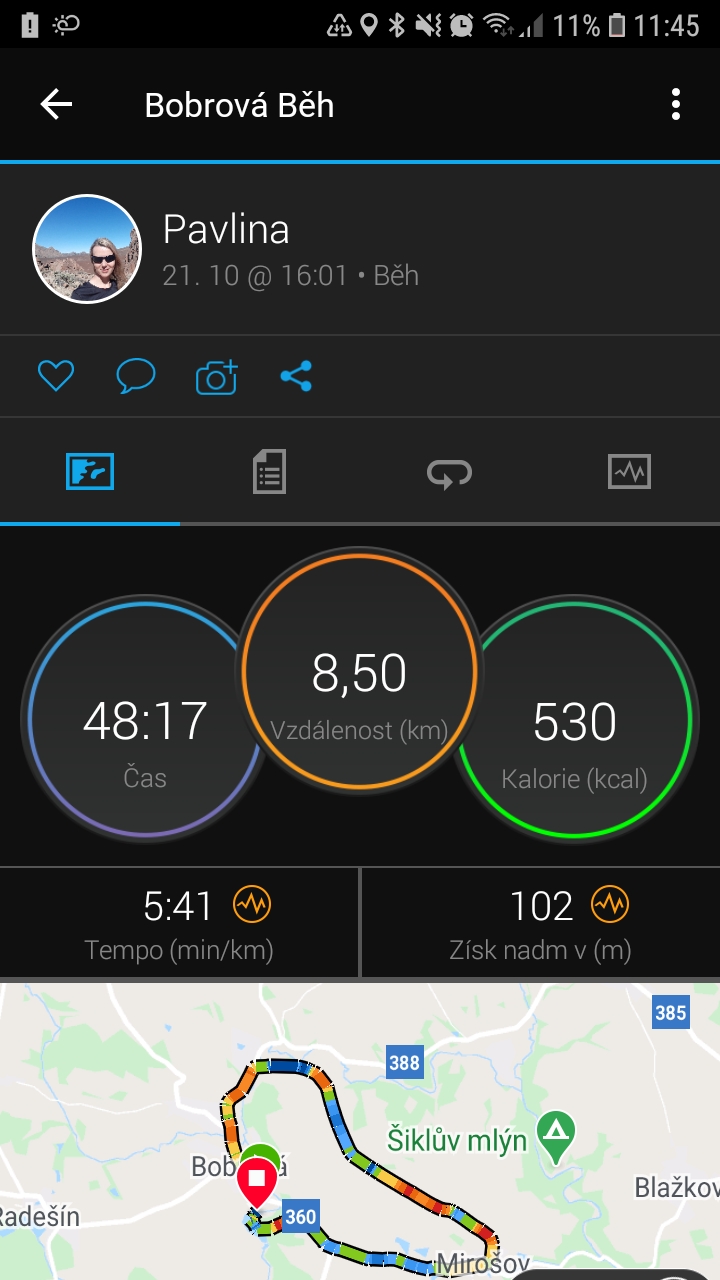Screen dimensions: 720x1280
Task: Go back using the arrow icon
Action: pos(56,104)
